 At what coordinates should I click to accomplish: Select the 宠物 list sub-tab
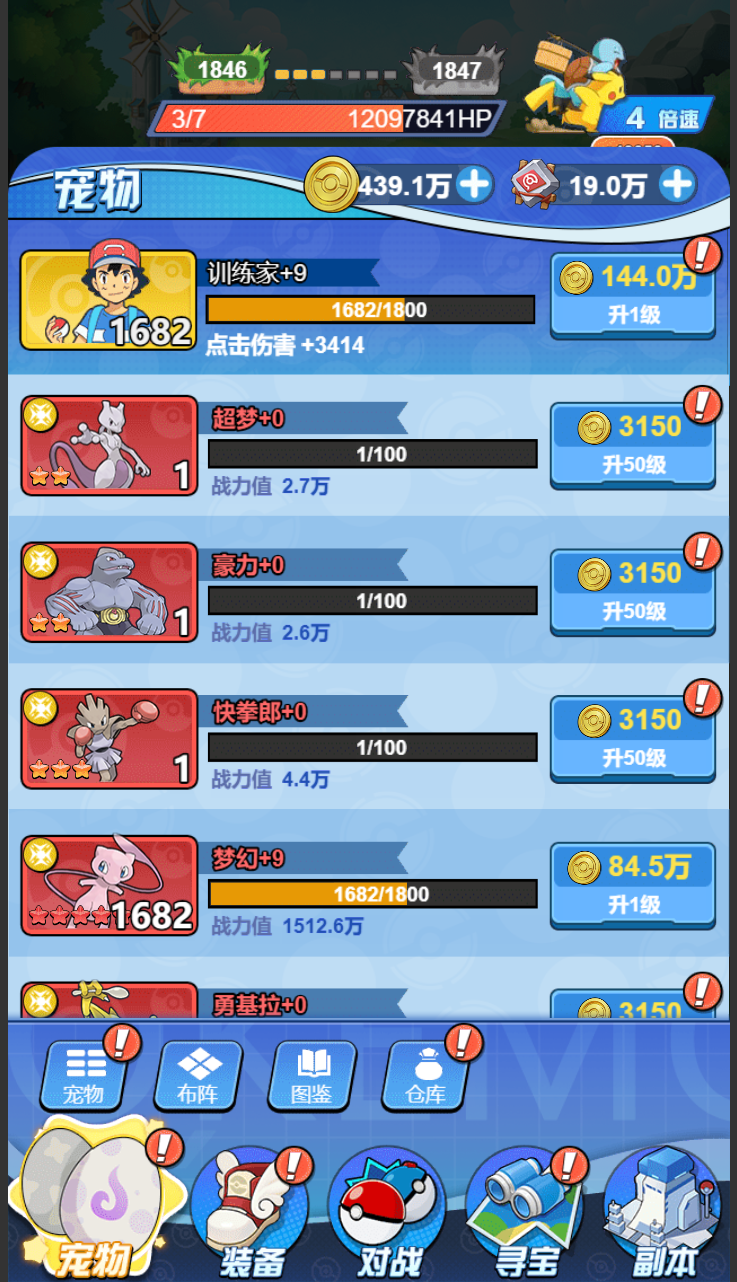click(x=84, y=1076)
